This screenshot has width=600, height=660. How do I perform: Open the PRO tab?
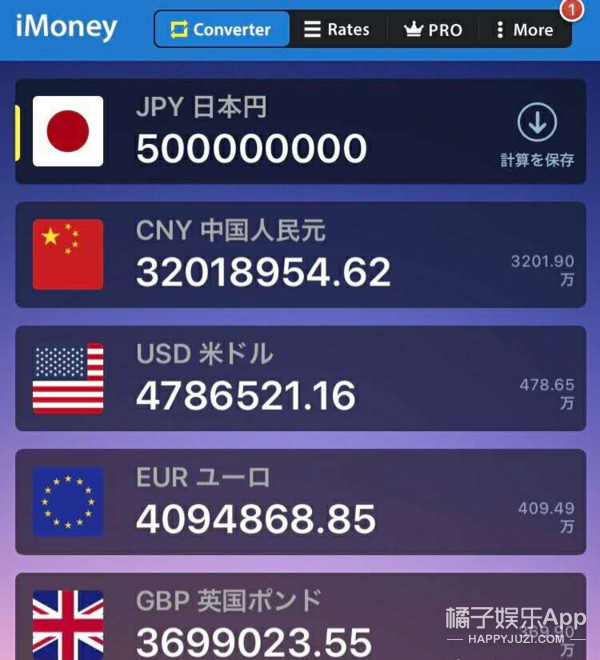pyautogui.click(x=433, y=29)
